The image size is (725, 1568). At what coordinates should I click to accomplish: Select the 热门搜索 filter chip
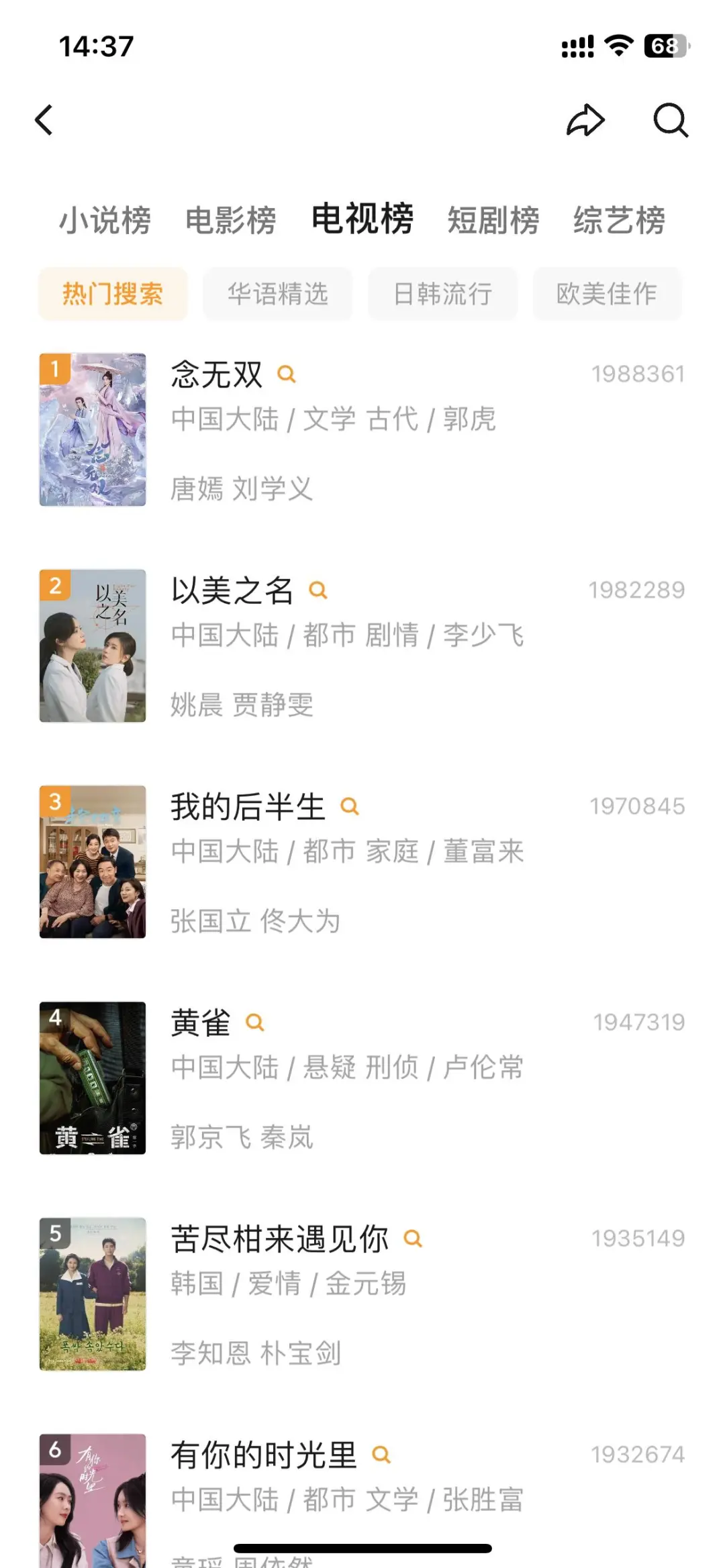pyautogui.click(x=113, y=294)
